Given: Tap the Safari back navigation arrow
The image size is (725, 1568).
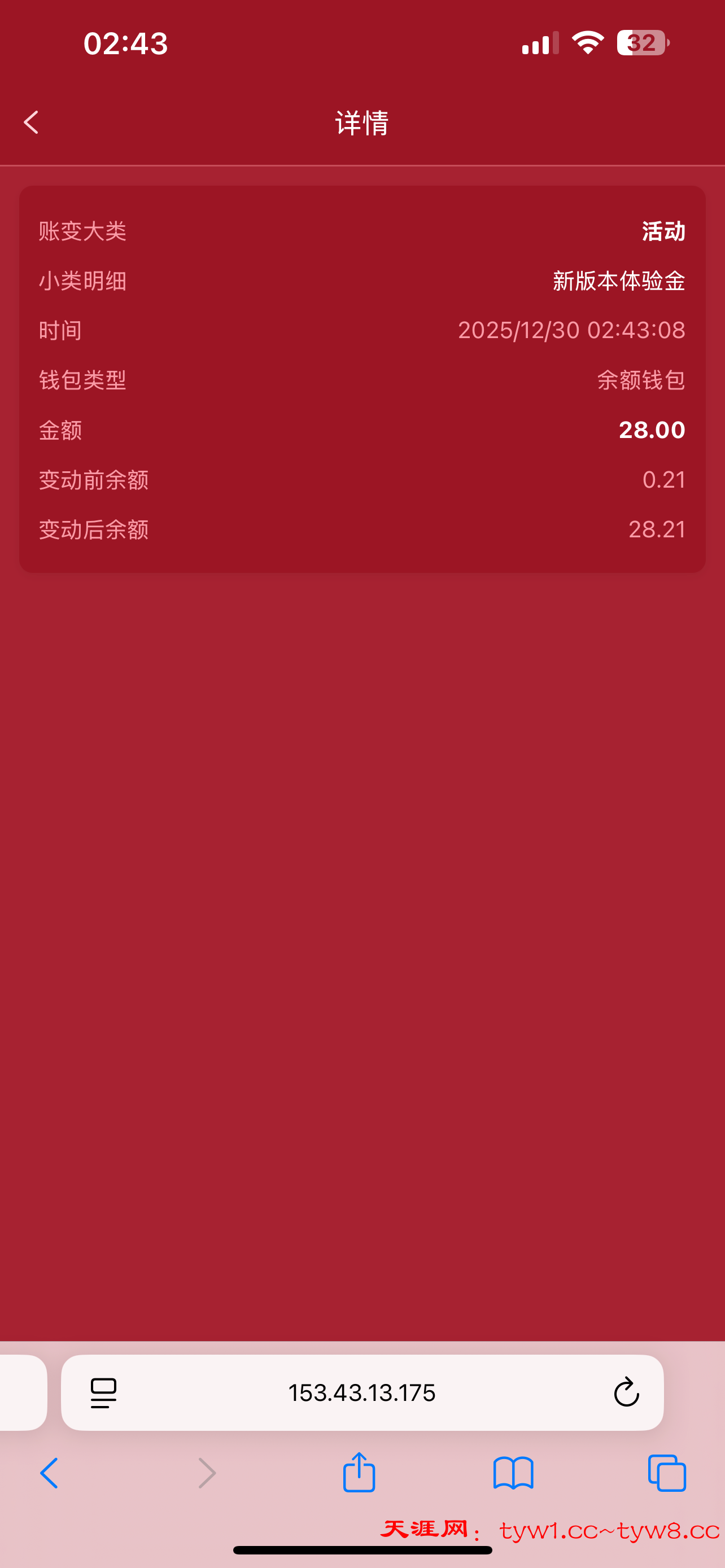Looking at the screenshot, I should click(x=50, y=1473).
